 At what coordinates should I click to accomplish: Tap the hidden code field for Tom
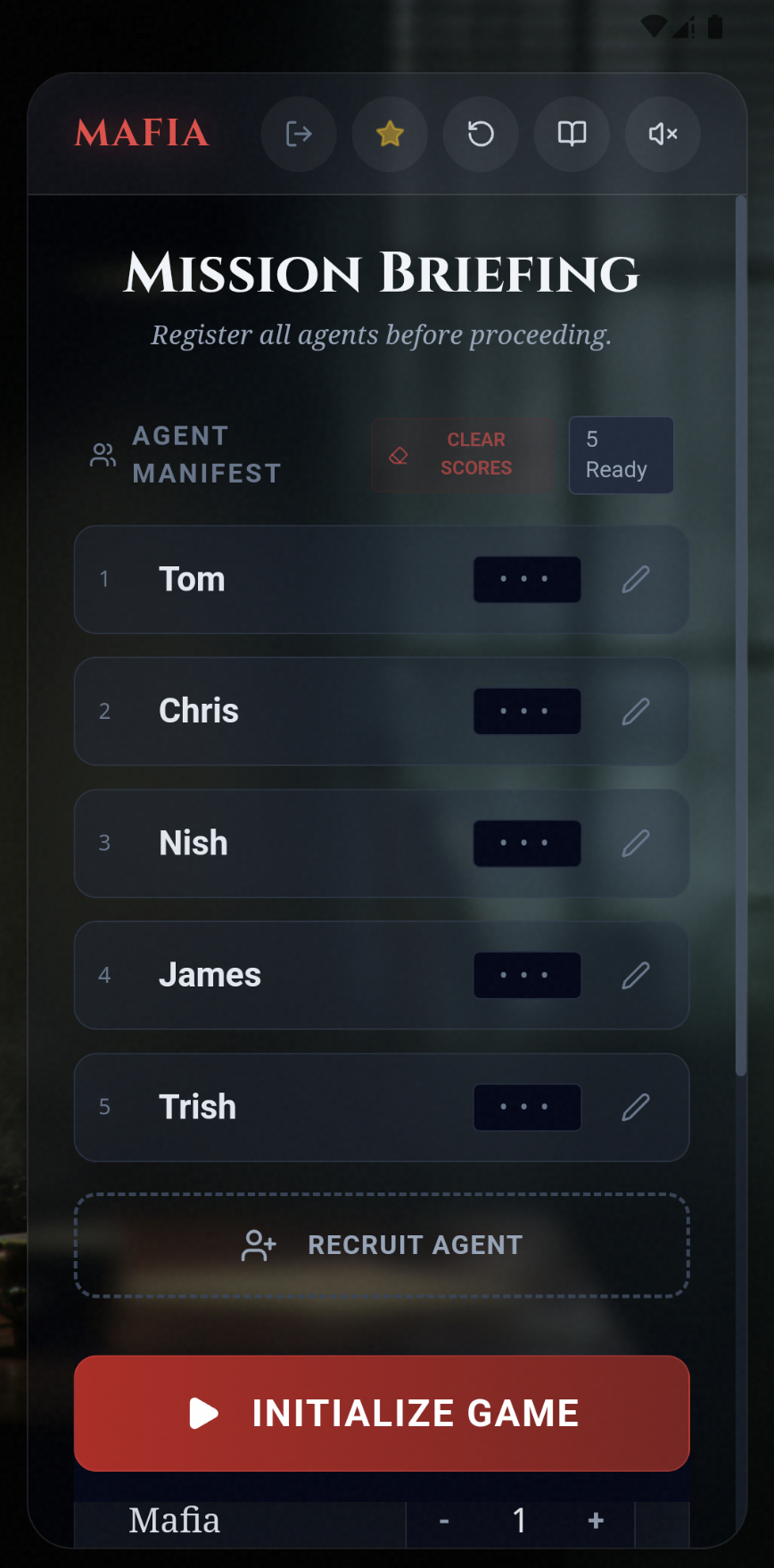(527, 580)
